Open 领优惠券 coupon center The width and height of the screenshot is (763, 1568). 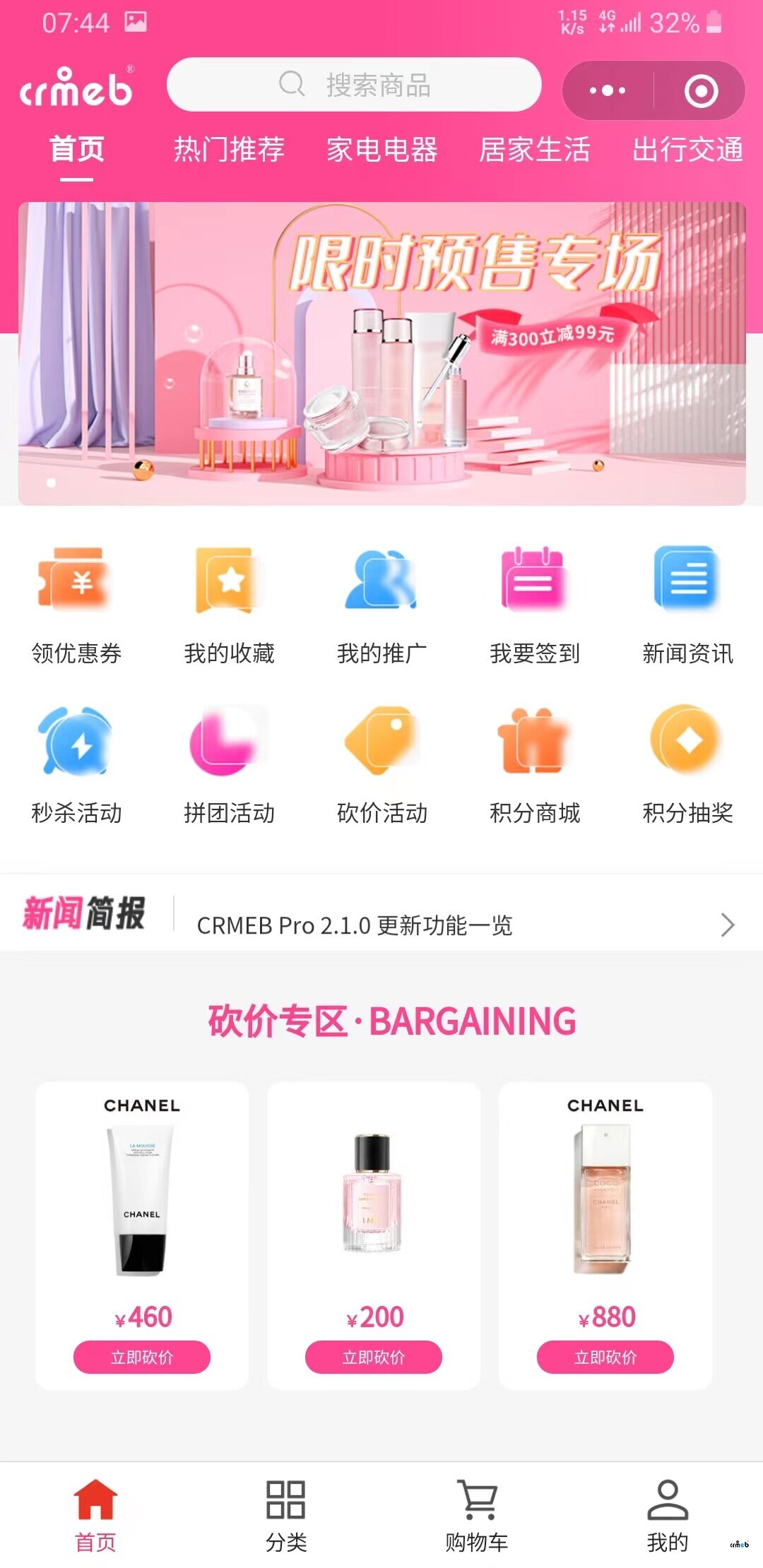pos(76,604)
